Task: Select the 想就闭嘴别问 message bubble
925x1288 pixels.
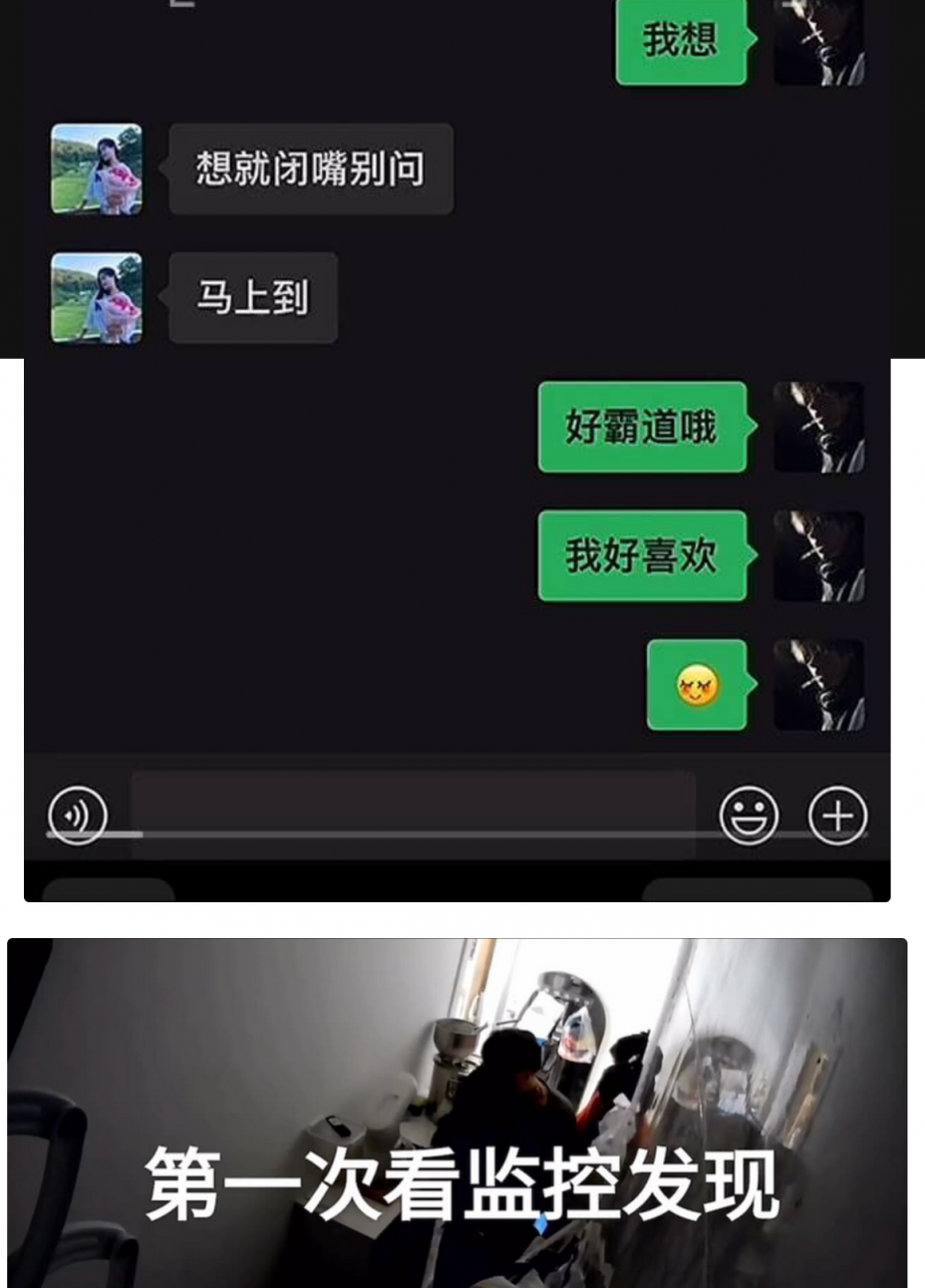Action: point(311,169)
